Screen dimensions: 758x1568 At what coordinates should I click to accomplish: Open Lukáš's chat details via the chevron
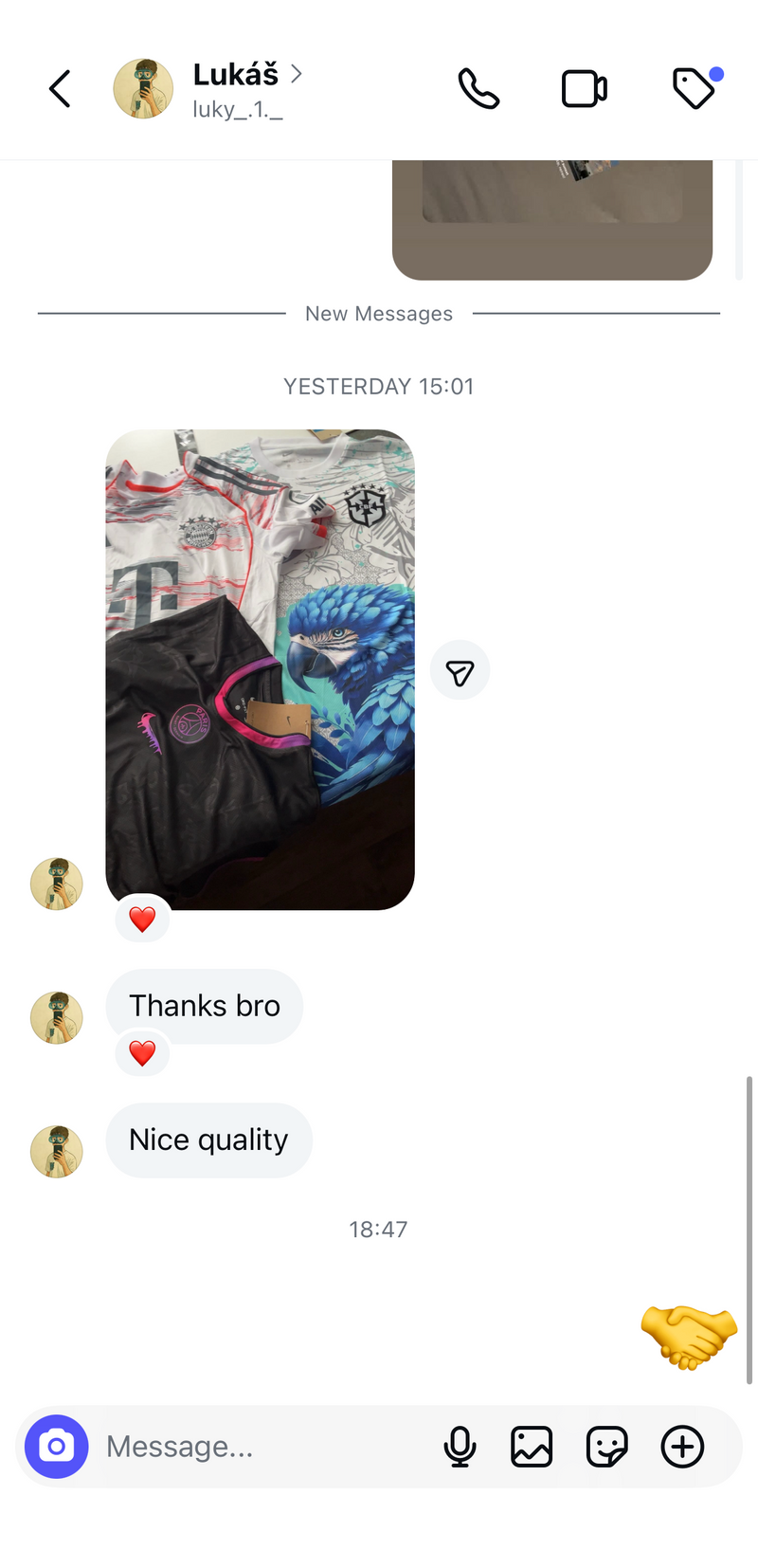(296, 75)
